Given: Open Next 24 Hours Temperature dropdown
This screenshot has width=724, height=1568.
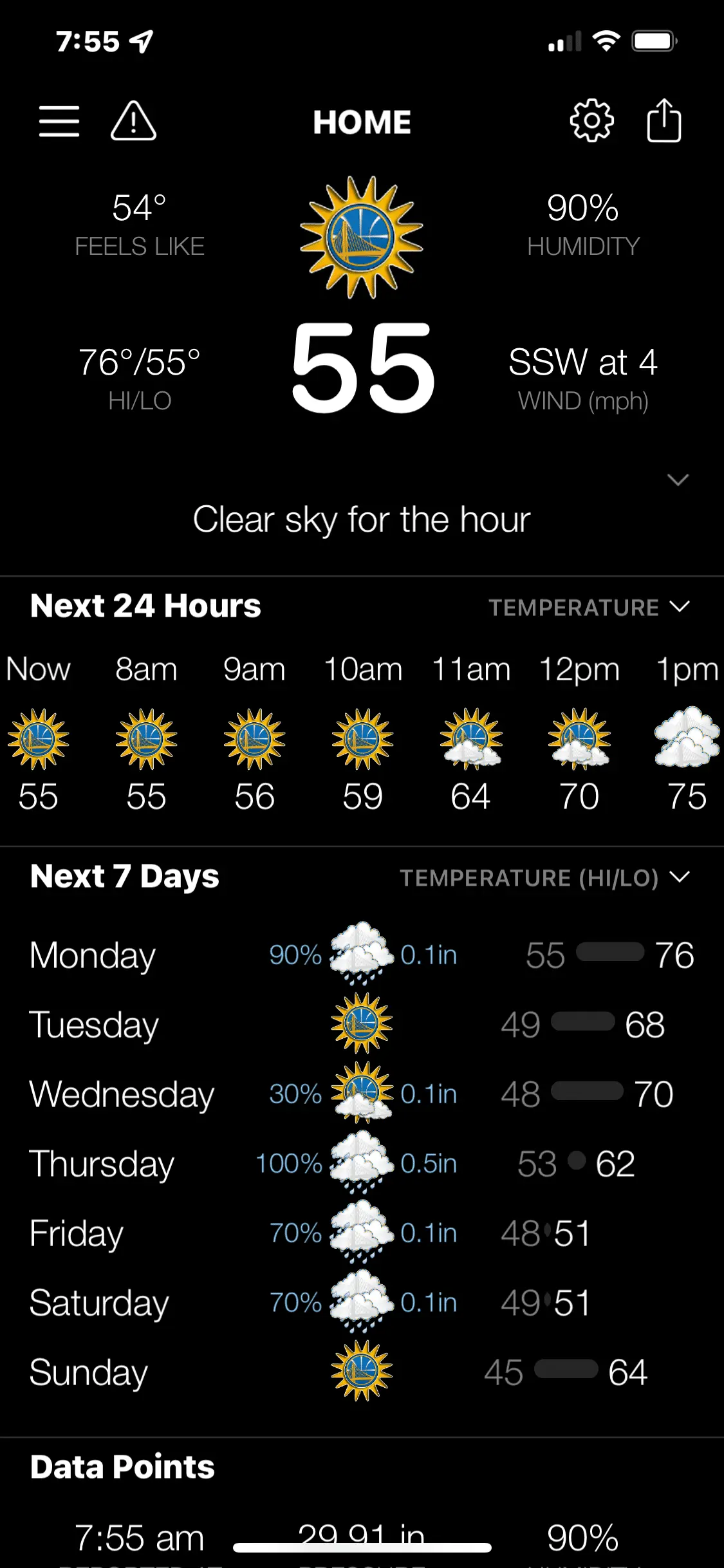Looking at the screenshot, I should (x=589, y=607).
